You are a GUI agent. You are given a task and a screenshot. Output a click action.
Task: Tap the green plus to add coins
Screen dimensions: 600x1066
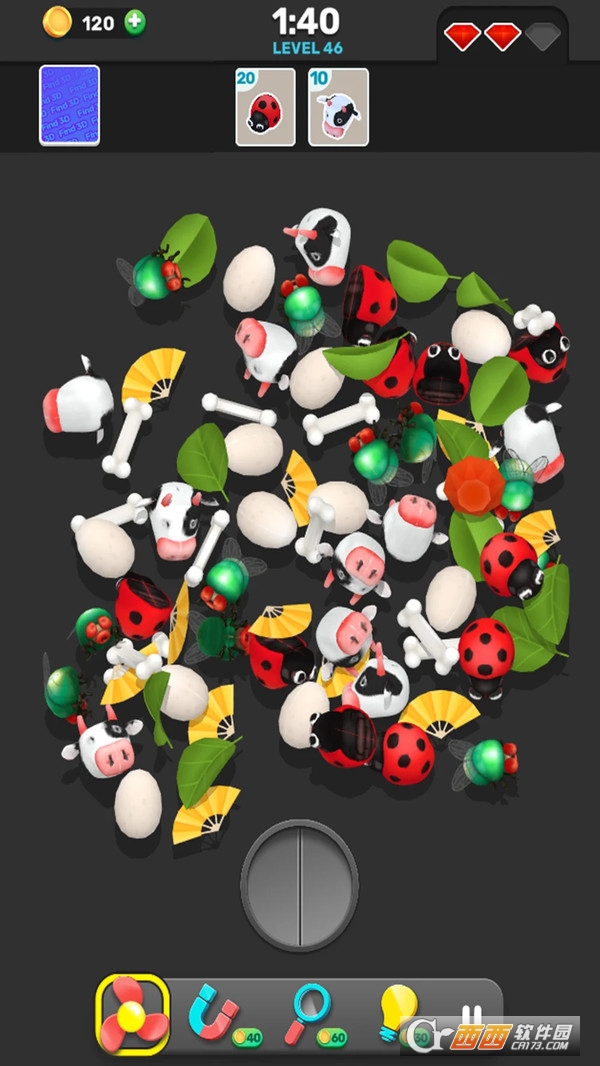(x=135, y=23)
